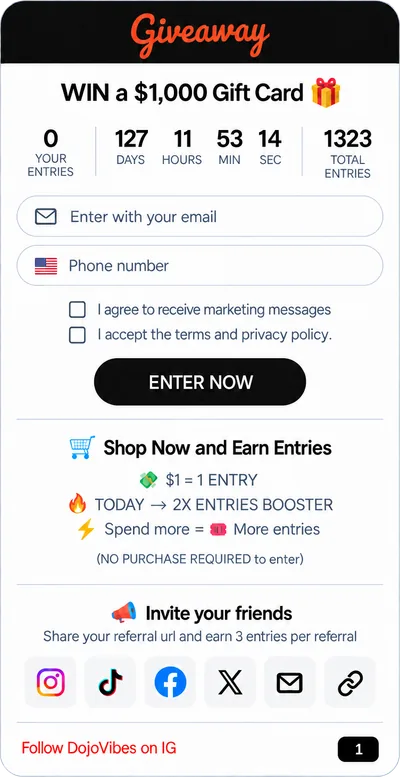Open the US flag country selector
400x777 pixels.
click(46, 266)
